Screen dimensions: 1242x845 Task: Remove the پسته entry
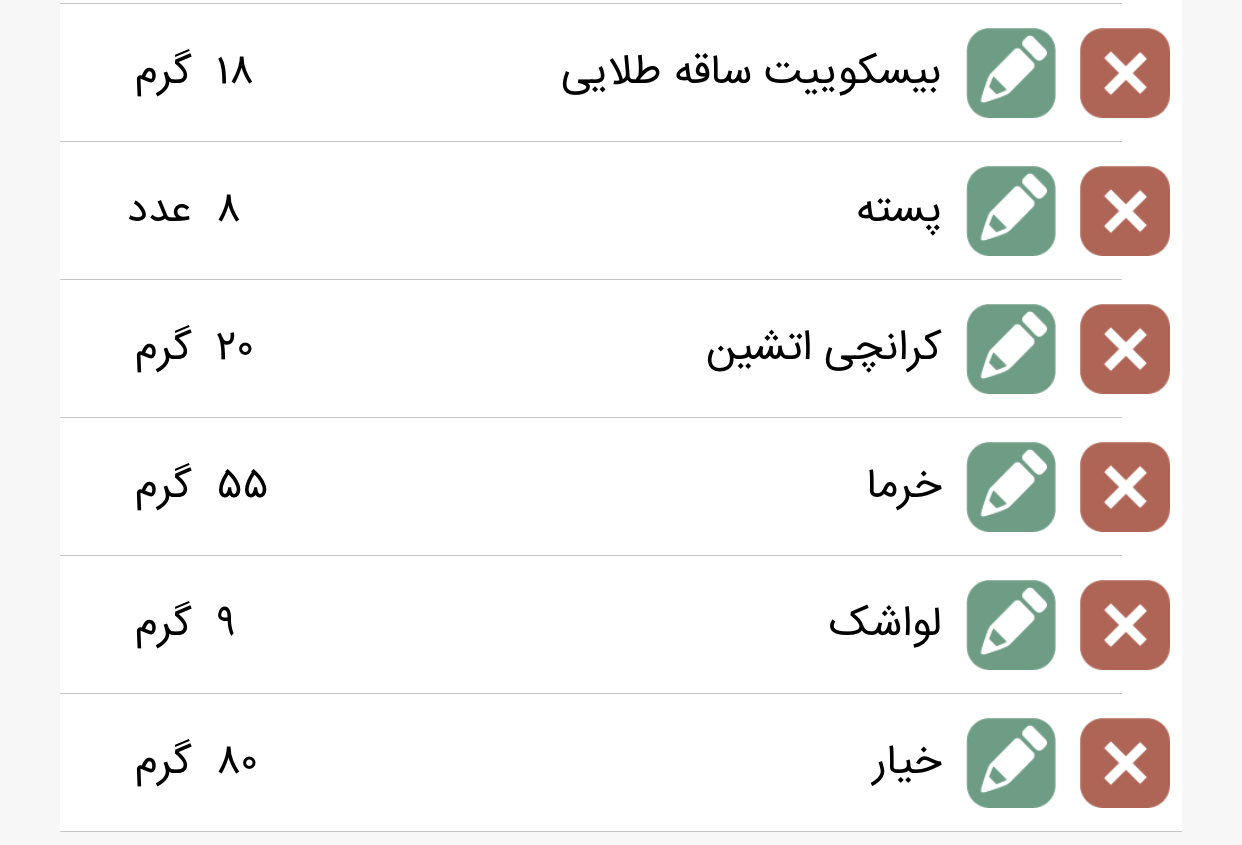pyautogui.click(x=1125, y=211)
